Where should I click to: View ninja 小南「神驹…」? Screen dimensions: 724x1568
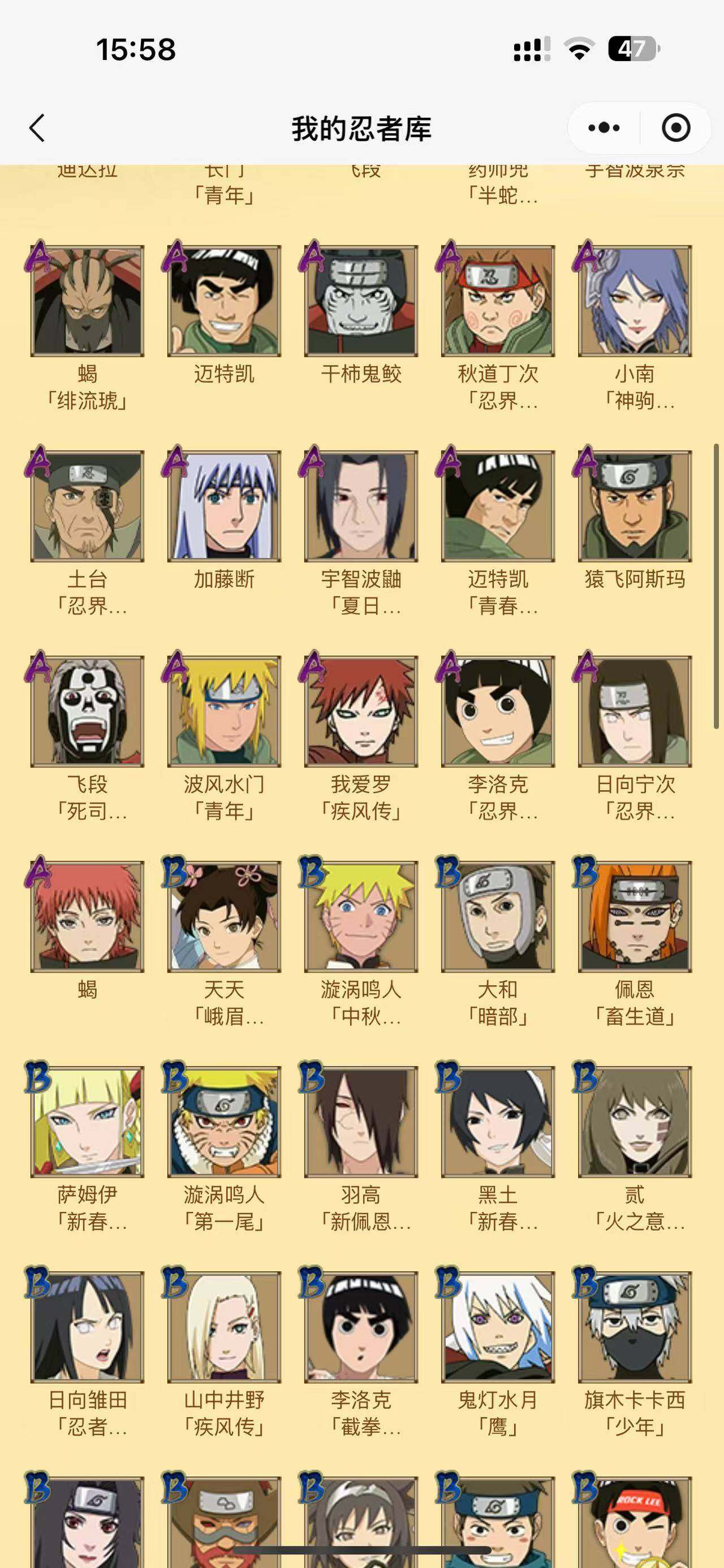click(635, 301)
